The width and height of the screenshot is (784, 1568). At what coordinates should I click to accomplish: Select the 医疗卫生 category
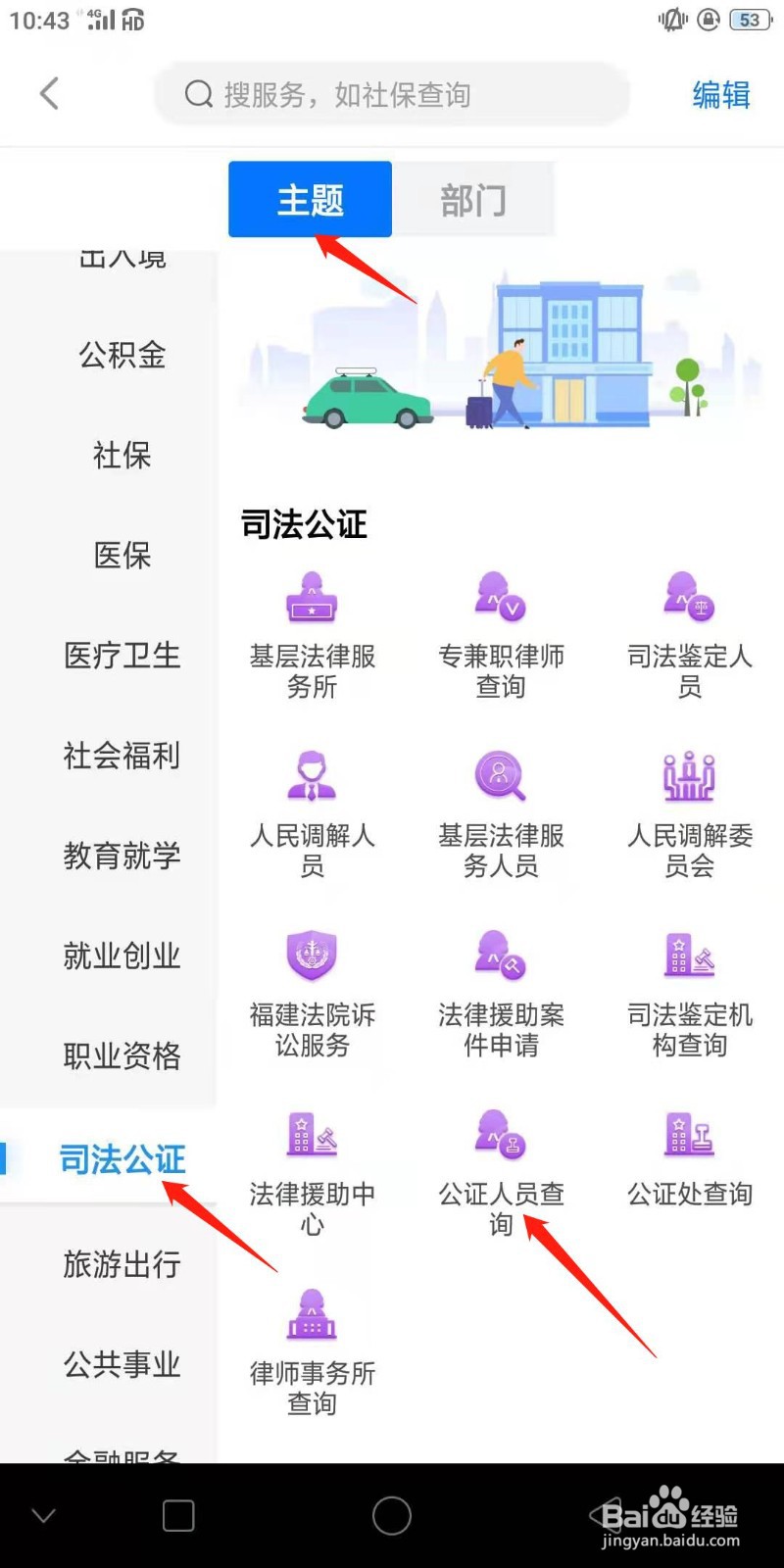[x=122, y=655]
